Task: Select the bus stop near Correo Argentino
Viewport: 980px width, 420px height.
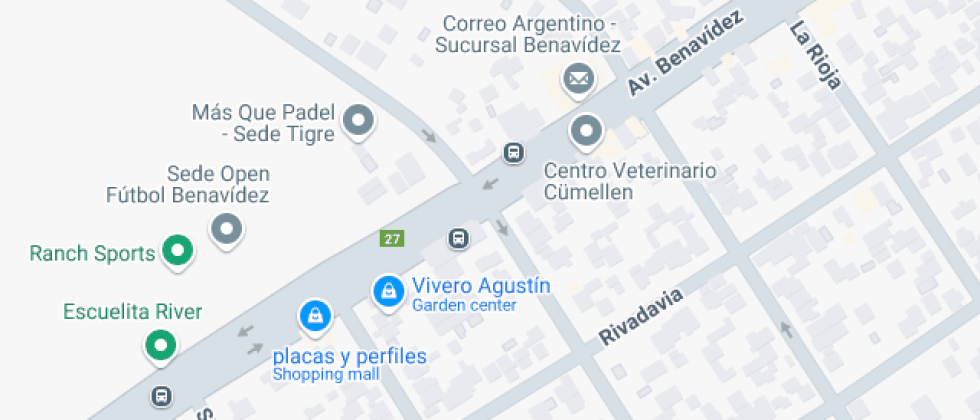Action: coord(513,153)
